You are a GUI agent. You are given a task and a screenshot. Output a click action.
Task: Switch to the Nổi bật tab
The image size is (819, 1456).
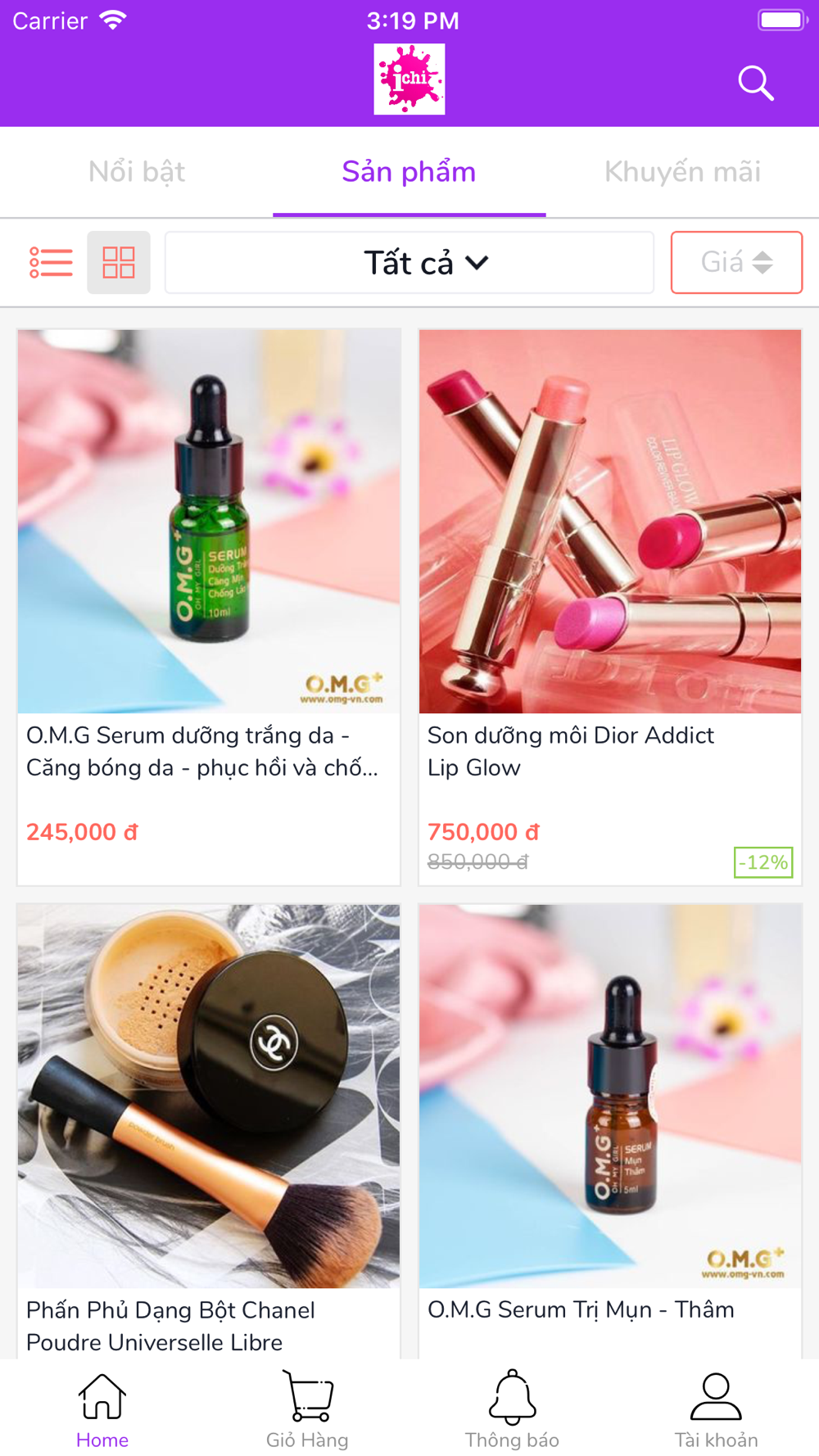(x=137, y=172)
